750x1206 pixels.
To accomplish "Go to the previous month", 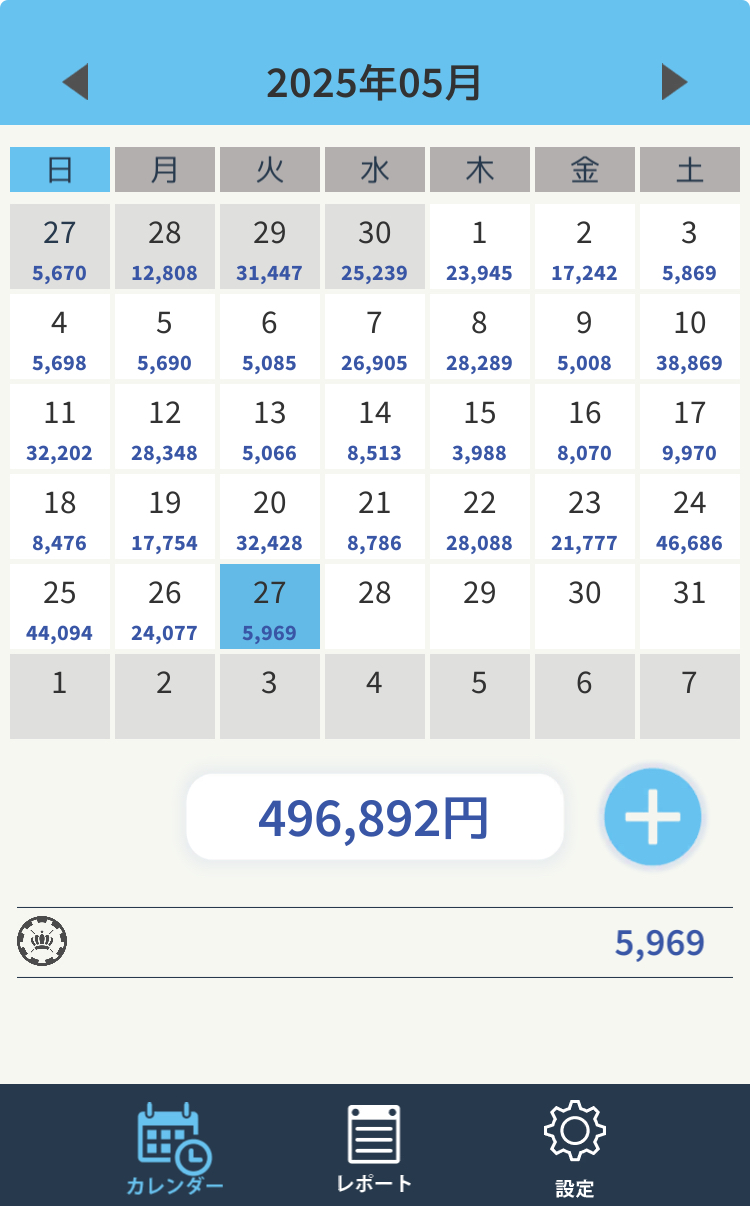I will point(75,82).
